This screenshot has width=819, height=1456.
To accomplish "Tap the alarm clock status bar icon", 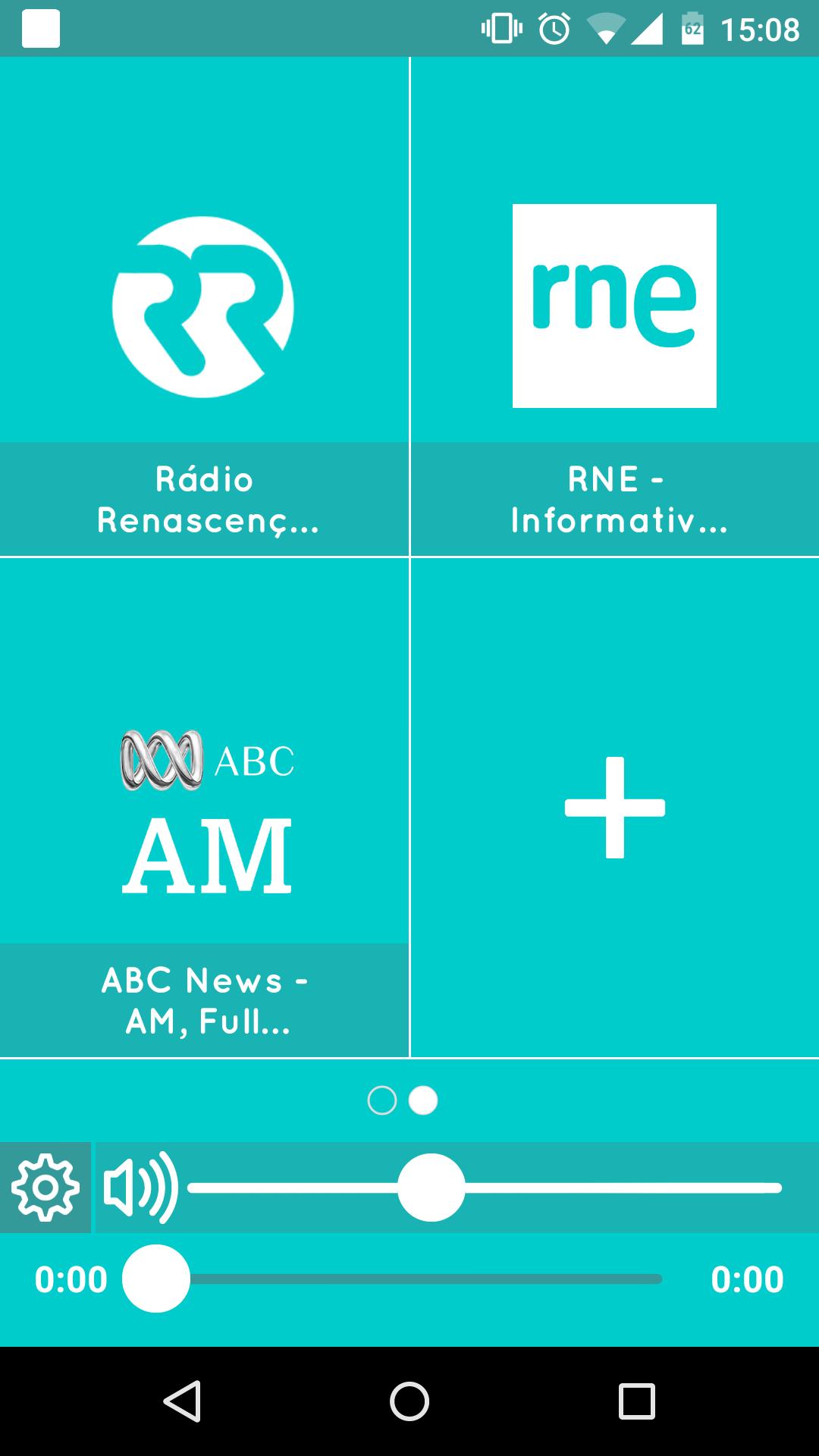I will tap(554, 27).
